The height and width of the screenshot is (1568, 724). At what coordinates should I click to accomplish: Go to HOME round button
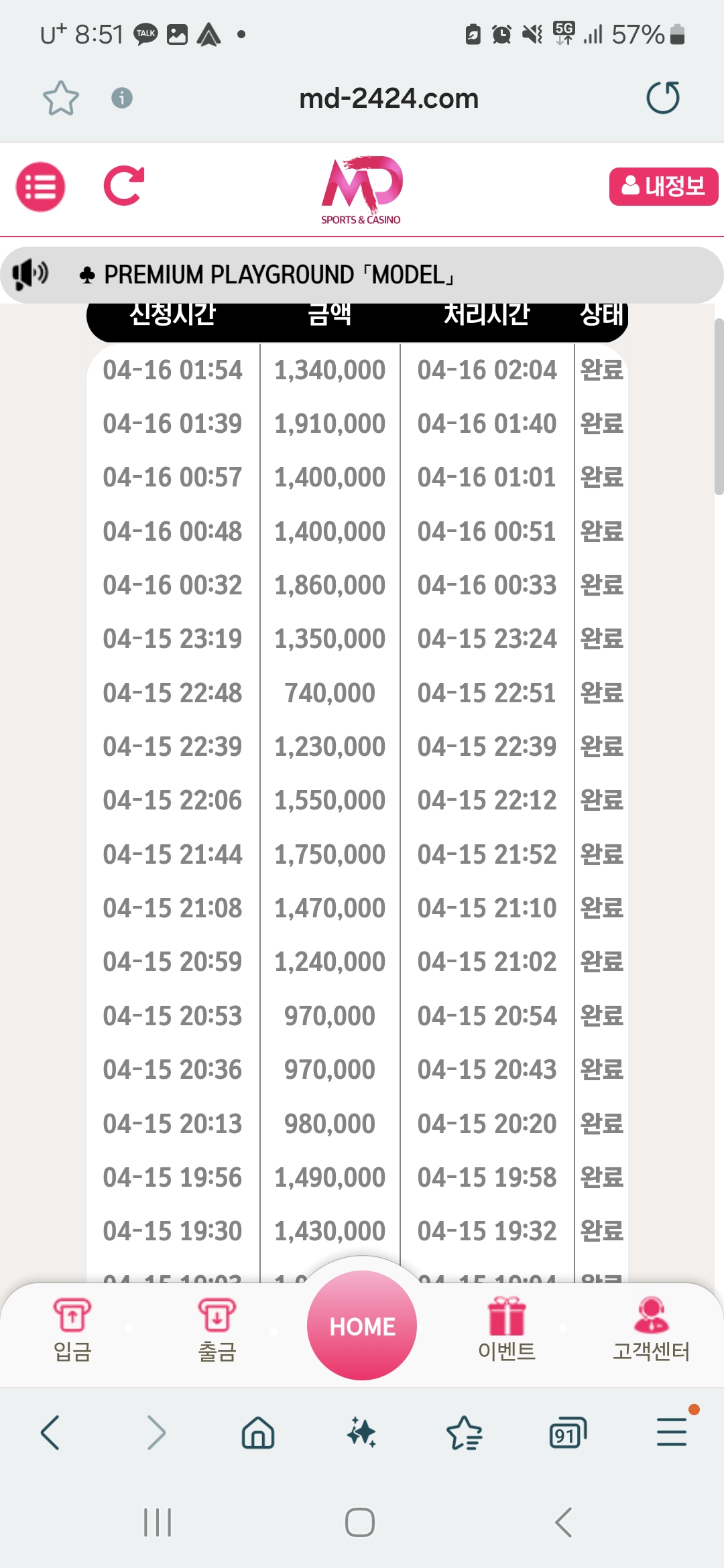click(362, 1326)
